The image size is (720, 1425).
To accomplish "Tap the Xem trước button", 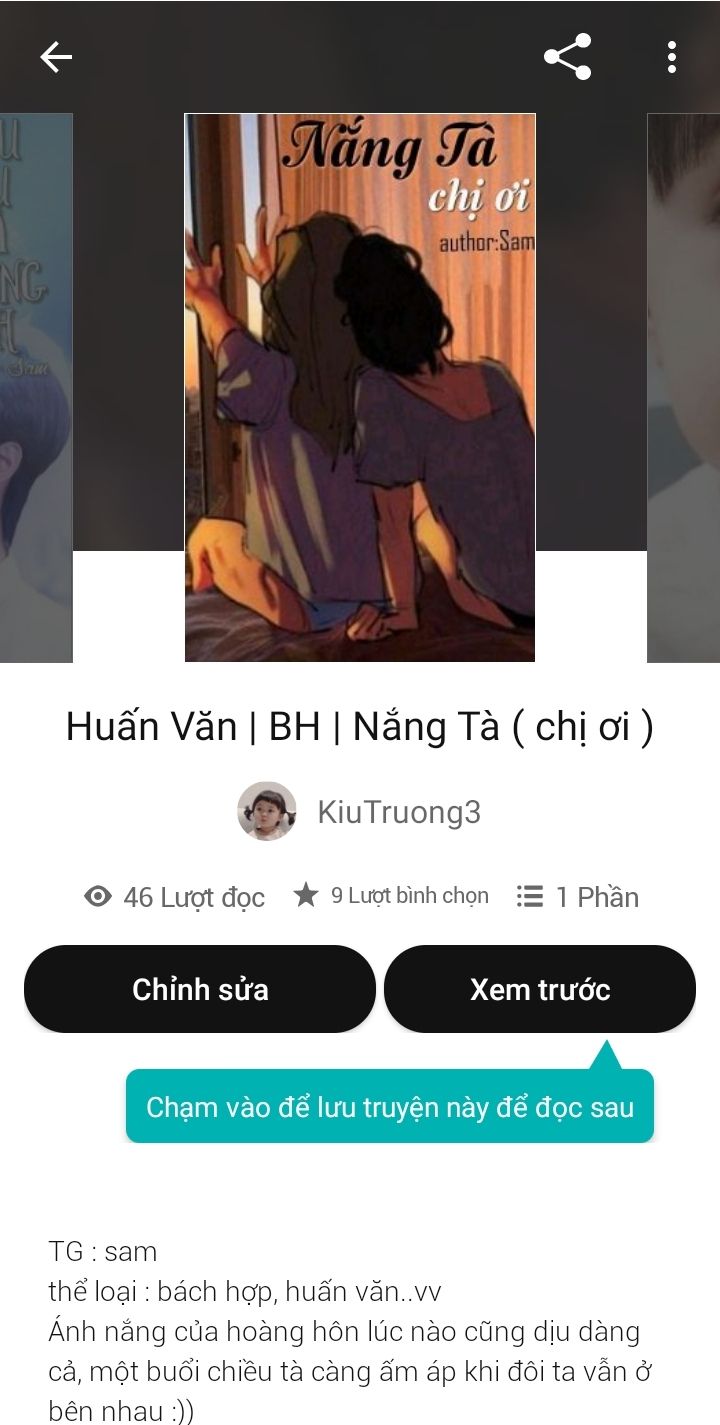I will coord(540,989).
